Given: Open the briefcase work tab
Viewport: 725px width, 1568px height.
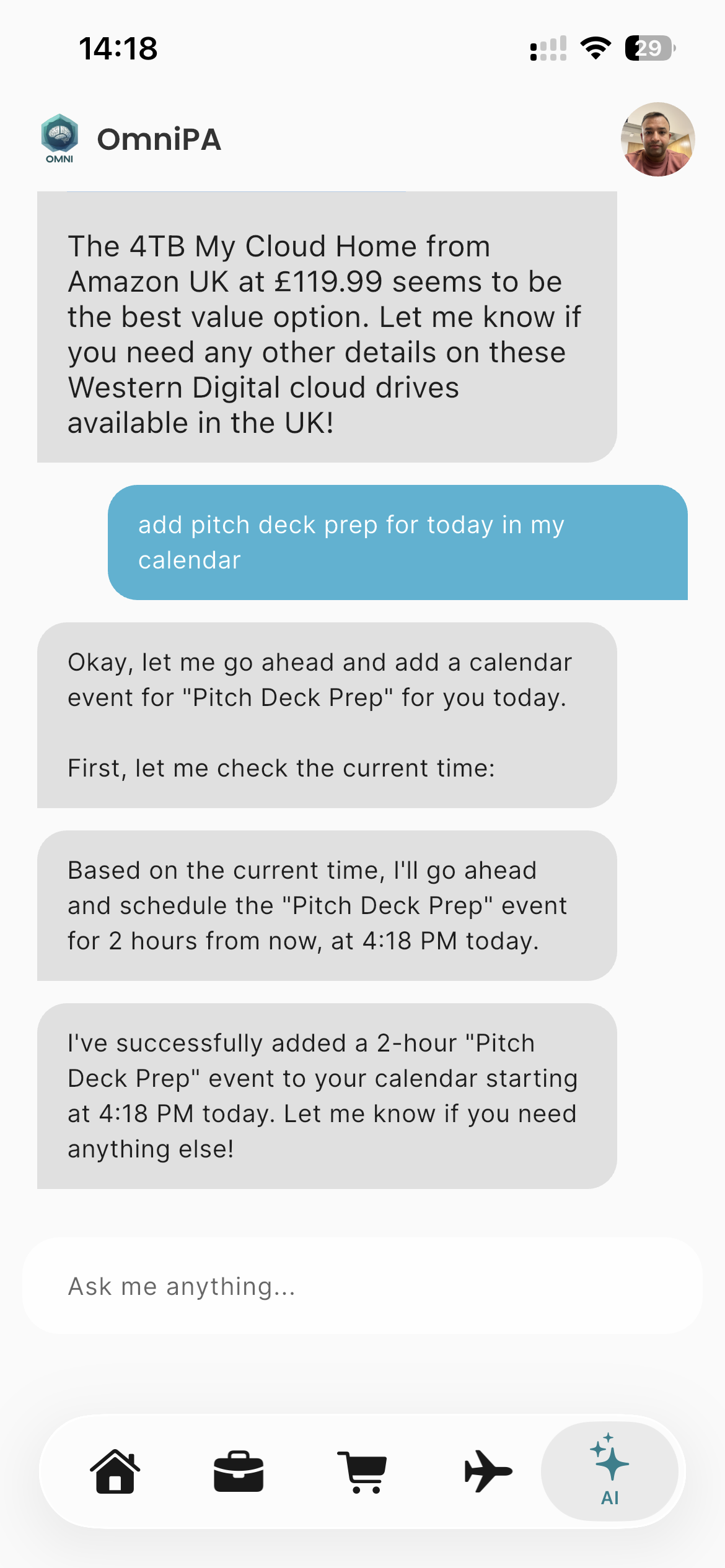Looking at the screenshot, I should [239, 1471].
